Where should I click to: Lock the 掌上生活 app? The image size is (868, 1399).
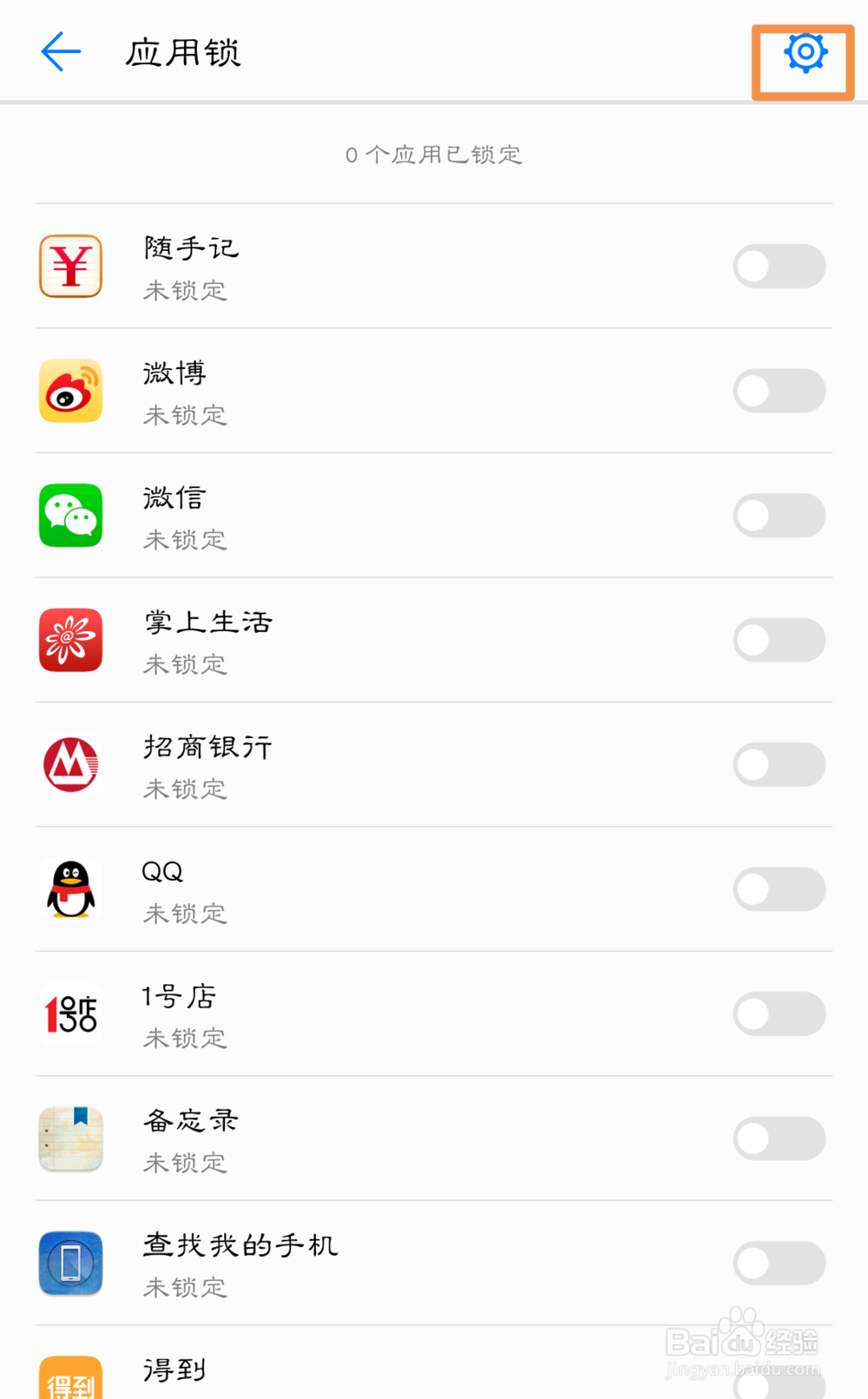click(779, 640)
